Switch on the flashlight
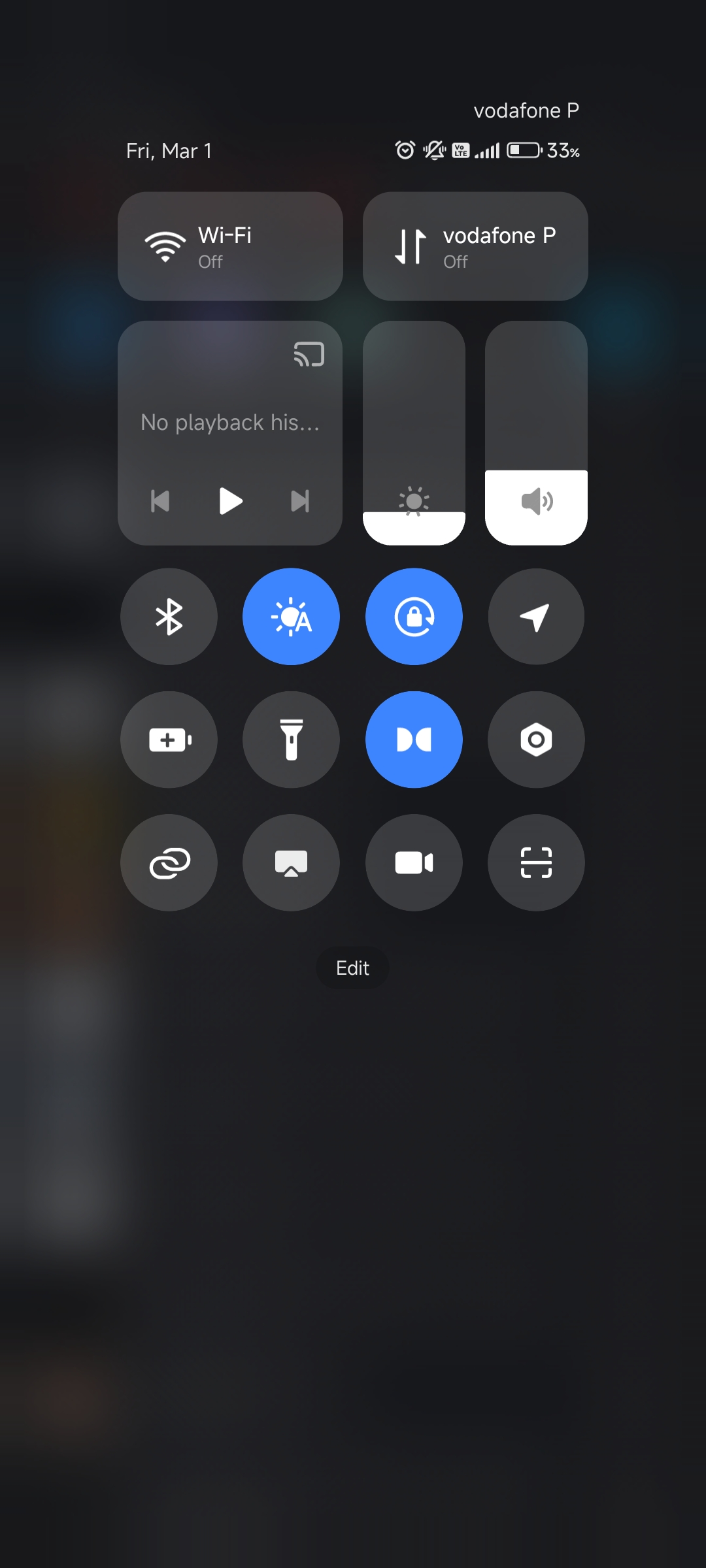This screenshot has width=706, height=1568. [291, 740]
